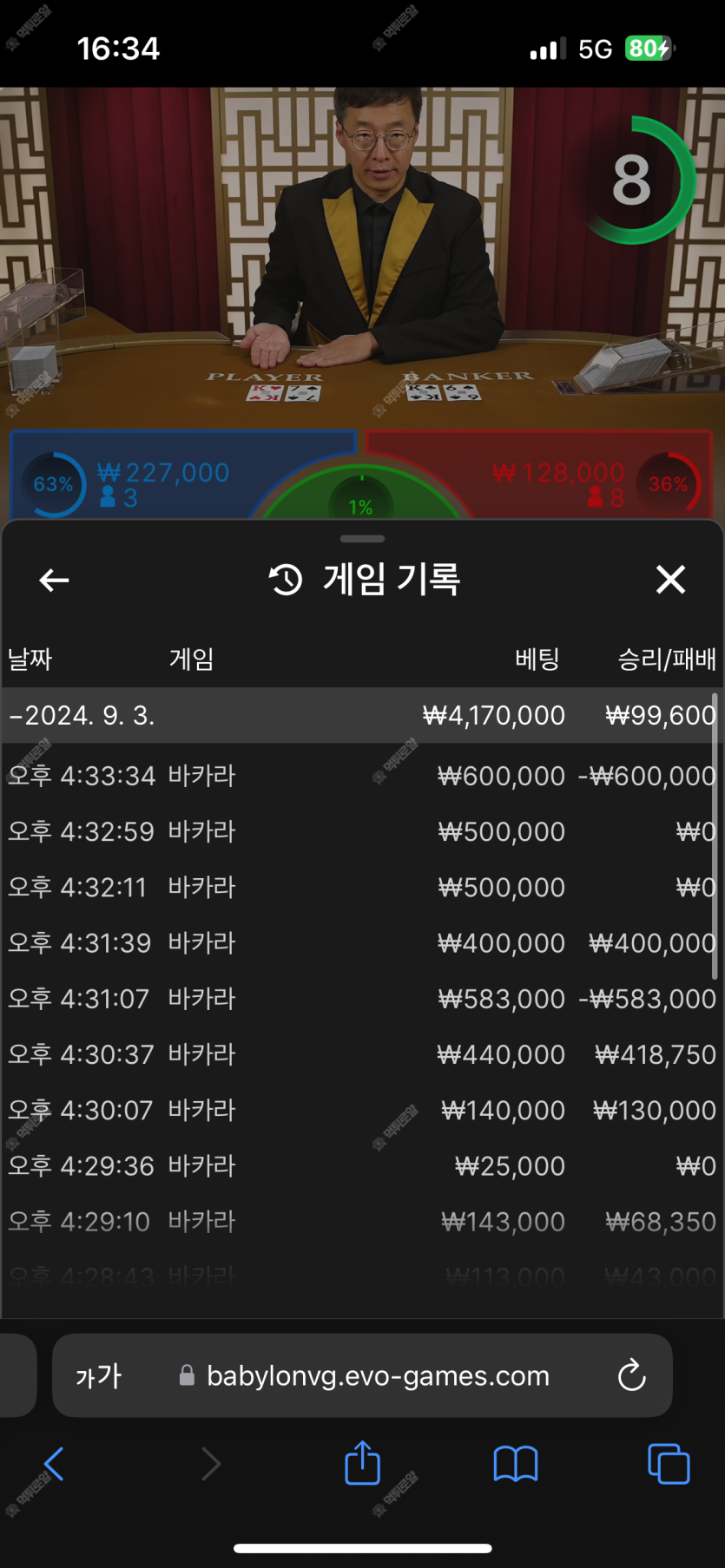The image size is (725, 1568).
Task: Close the game history panel
Action: tap(670, 579)
